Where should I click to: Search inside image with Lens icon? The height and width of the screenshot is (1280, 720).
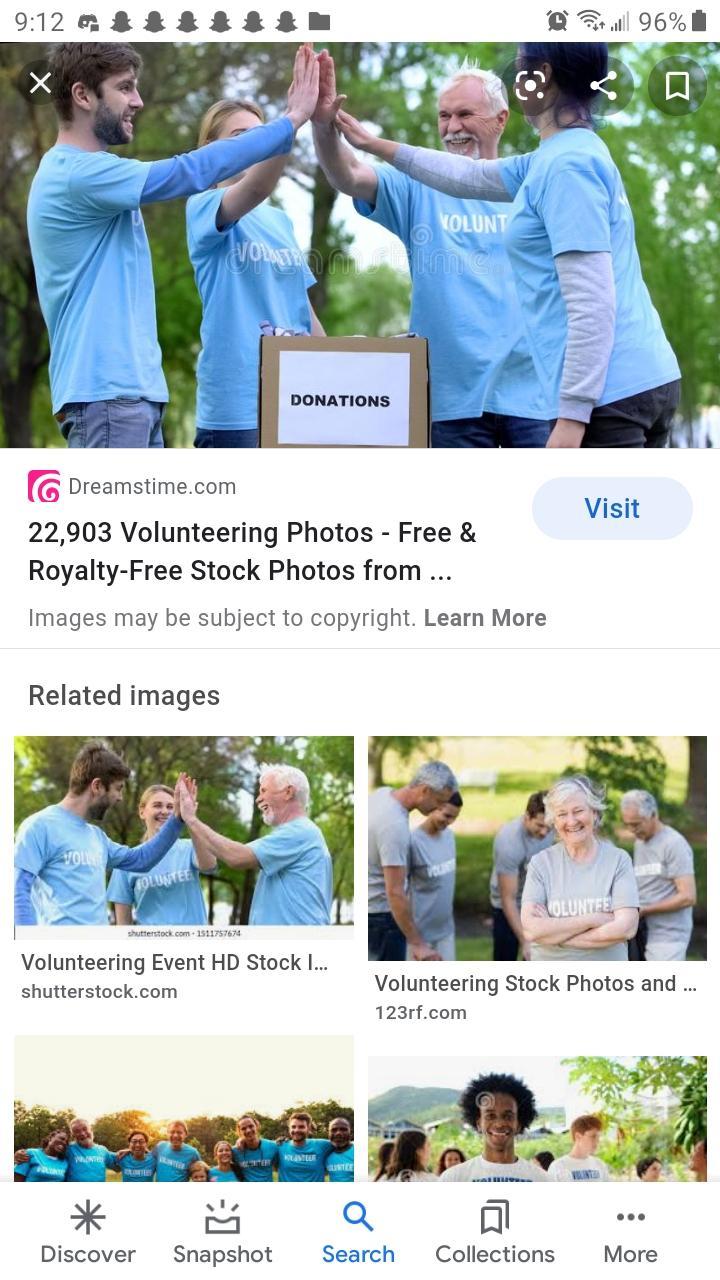[530, 86]
